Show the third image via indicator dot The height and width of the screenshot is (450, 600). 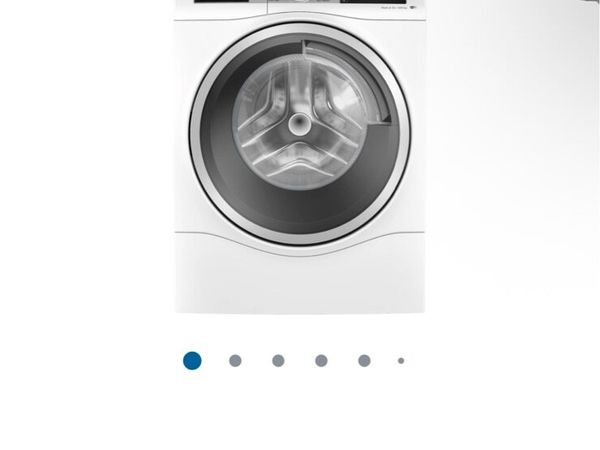pos(278,360)
